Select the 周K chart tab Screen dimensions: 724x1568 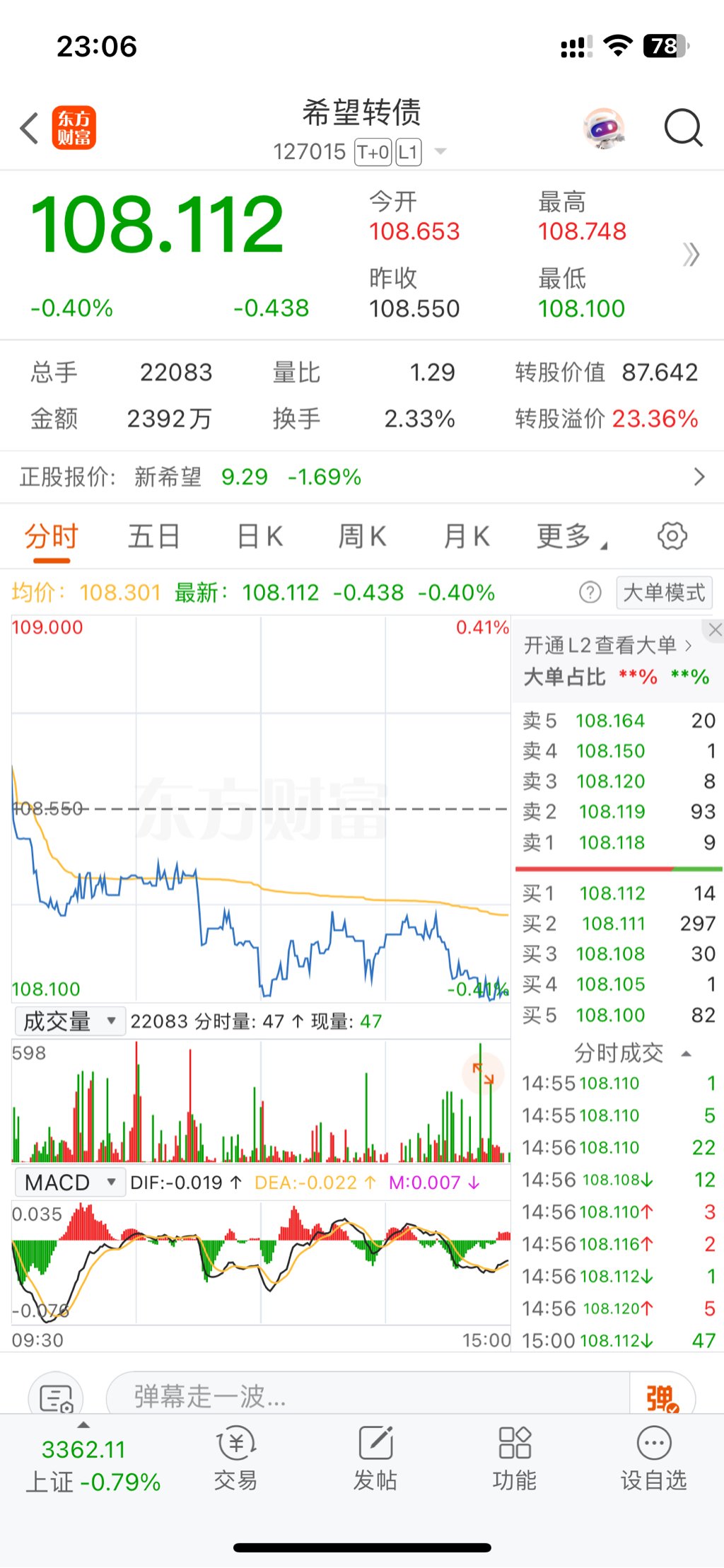pyautogui.click(x=362, y=537)
